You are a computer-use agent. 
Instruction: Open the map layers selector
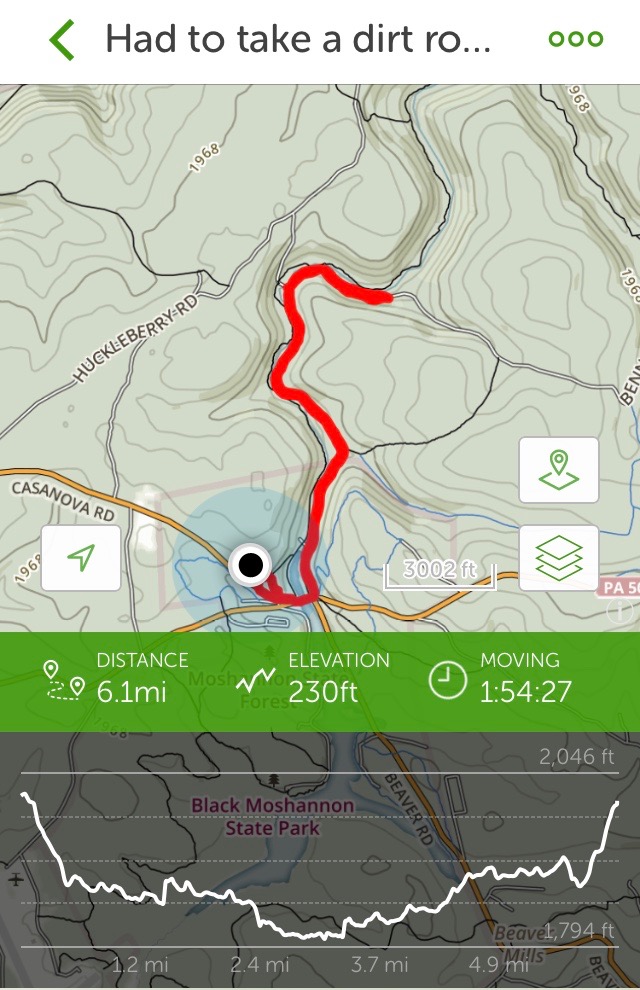(x=559, y=558)
